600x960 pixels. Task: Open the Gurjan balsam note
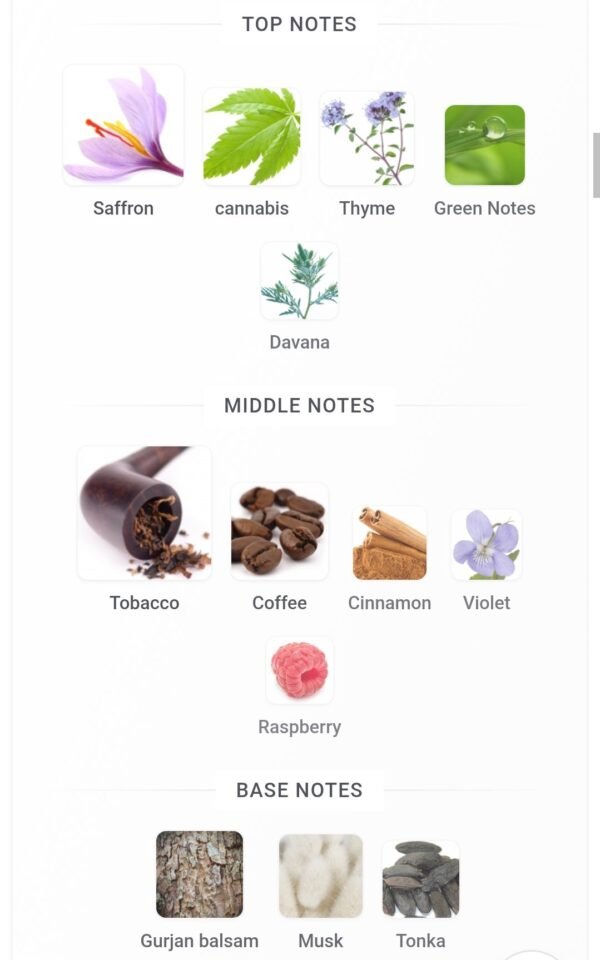click(x=200, y=890)
